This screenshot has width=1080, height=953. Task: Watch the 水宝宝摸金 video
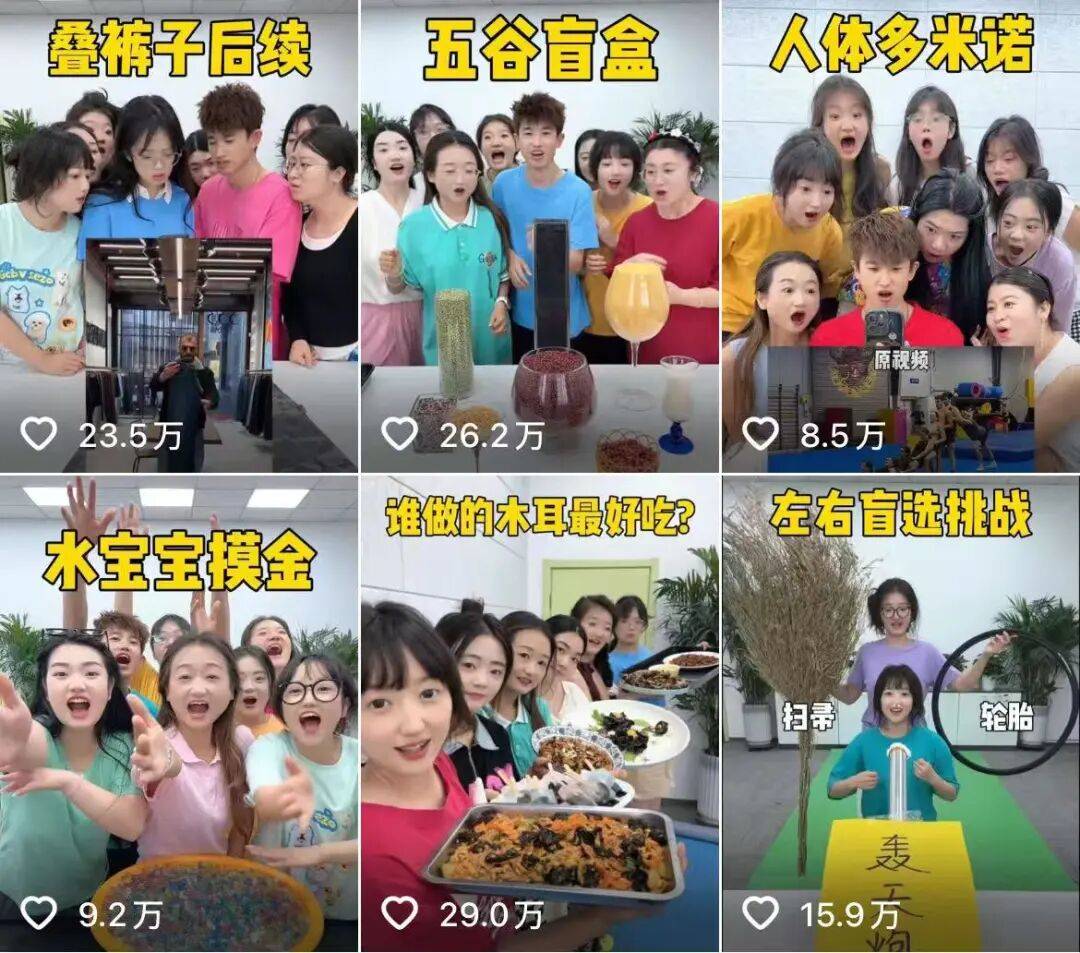click(x=179, y=715)
